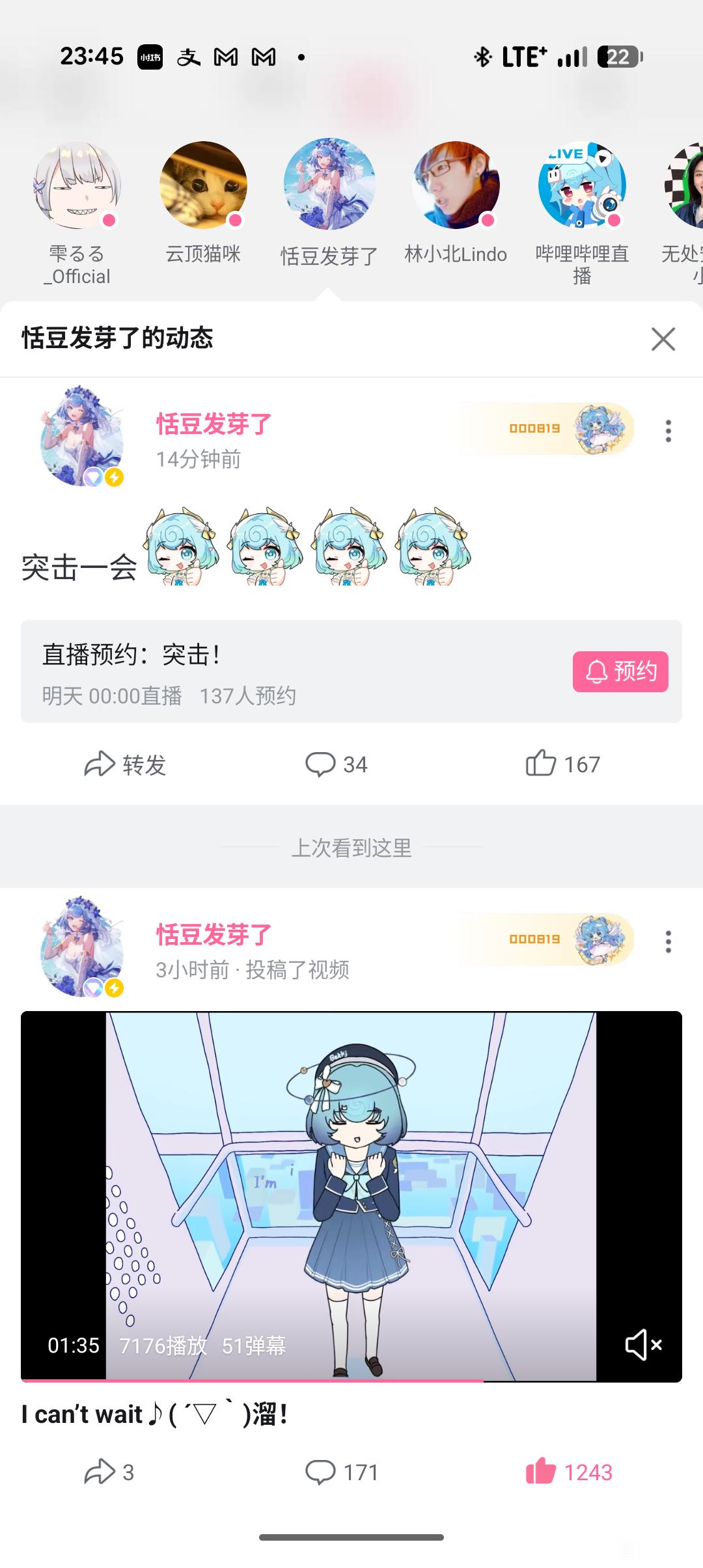Like the 突击一会 post
The image size is (703, 1568).
point(562,764)
